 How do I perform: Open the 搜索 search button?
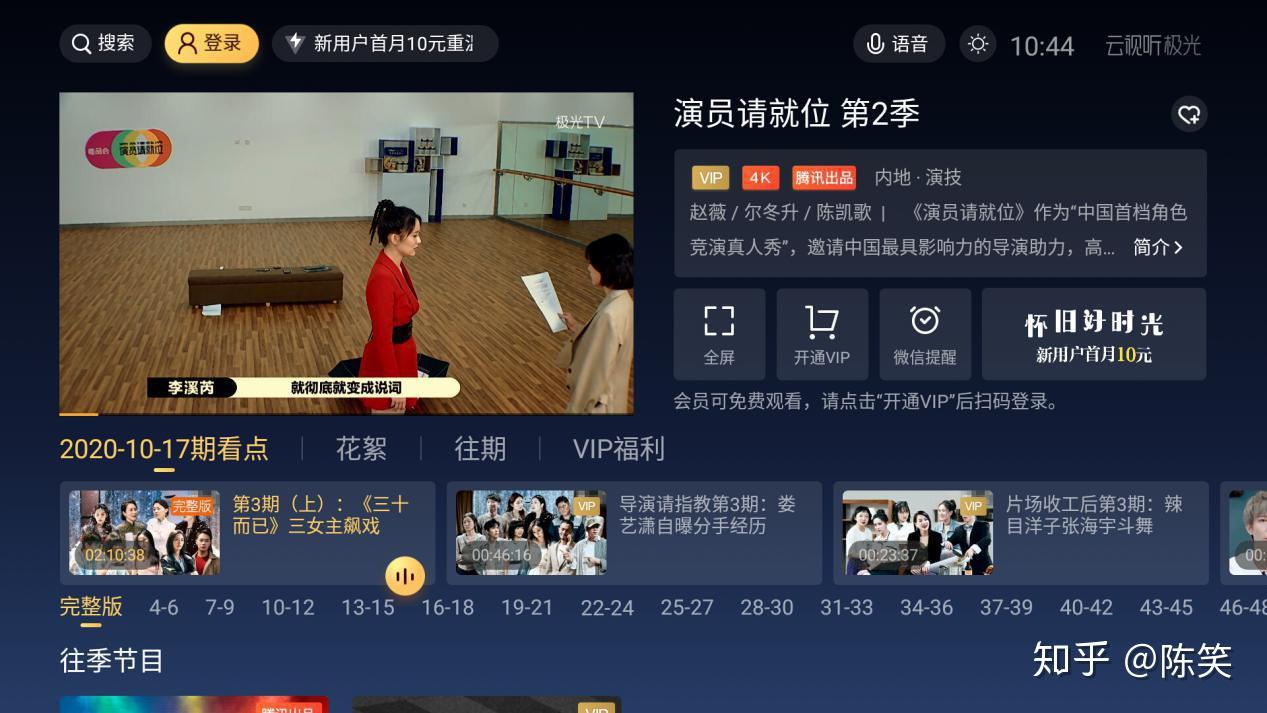tap(105, 44)
